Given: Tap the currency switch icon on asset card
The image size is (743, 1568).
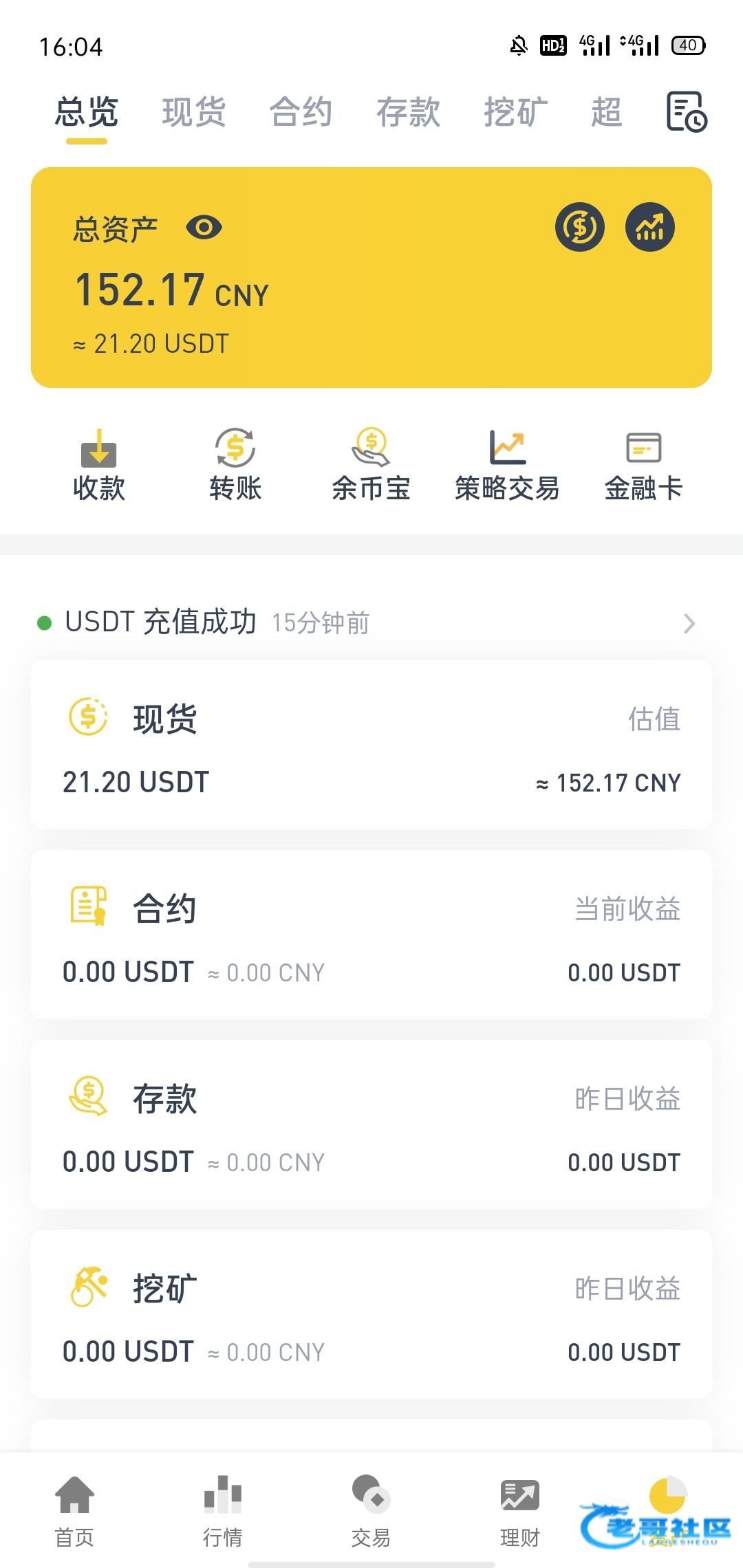Looking at the screenshot, I should tap(580, 227).
